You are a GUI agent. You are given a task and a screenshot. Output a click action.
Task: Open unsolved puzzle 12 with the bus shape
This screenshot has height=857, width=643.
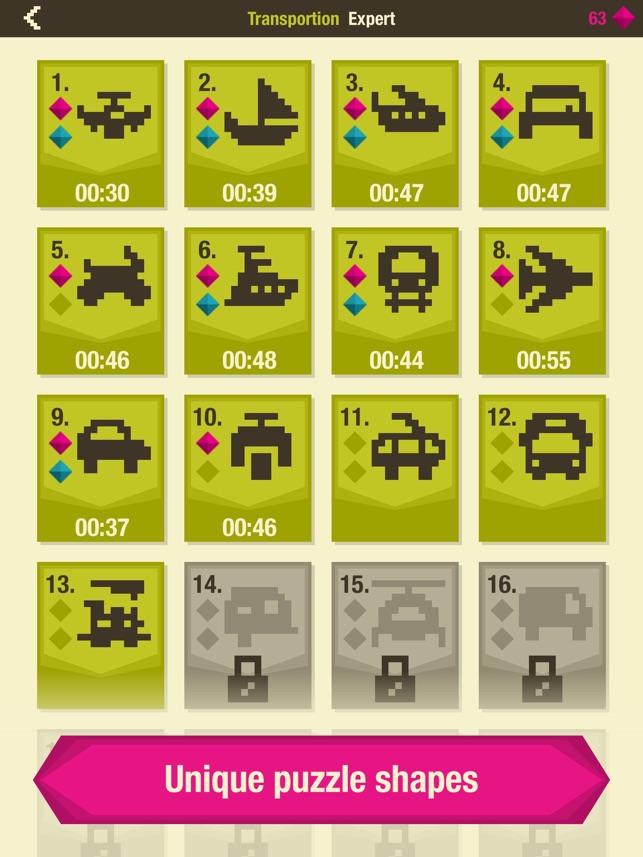[x=543, y=468]
